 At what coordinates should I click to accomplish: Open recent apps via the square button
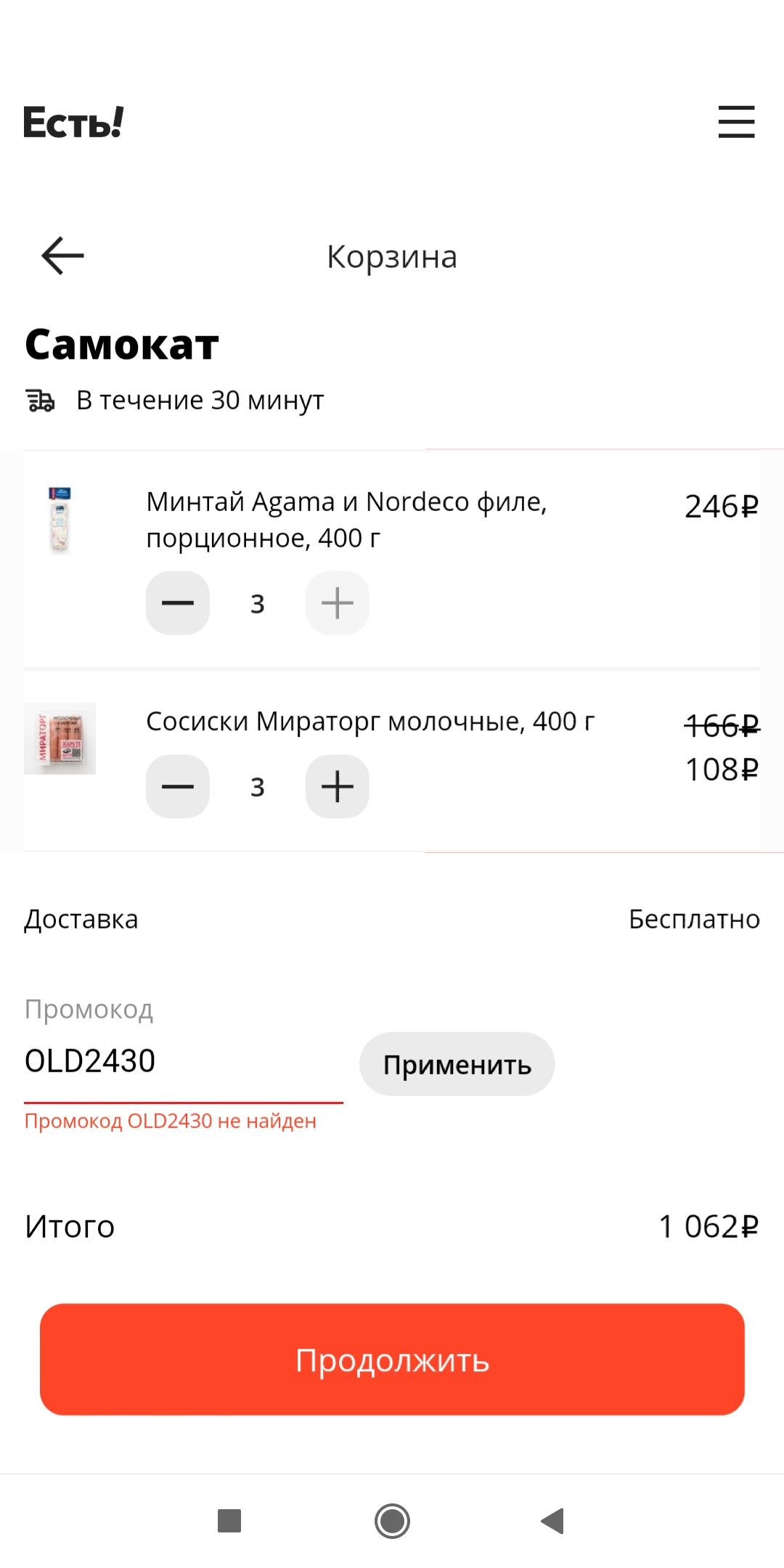coord(229,1521)
